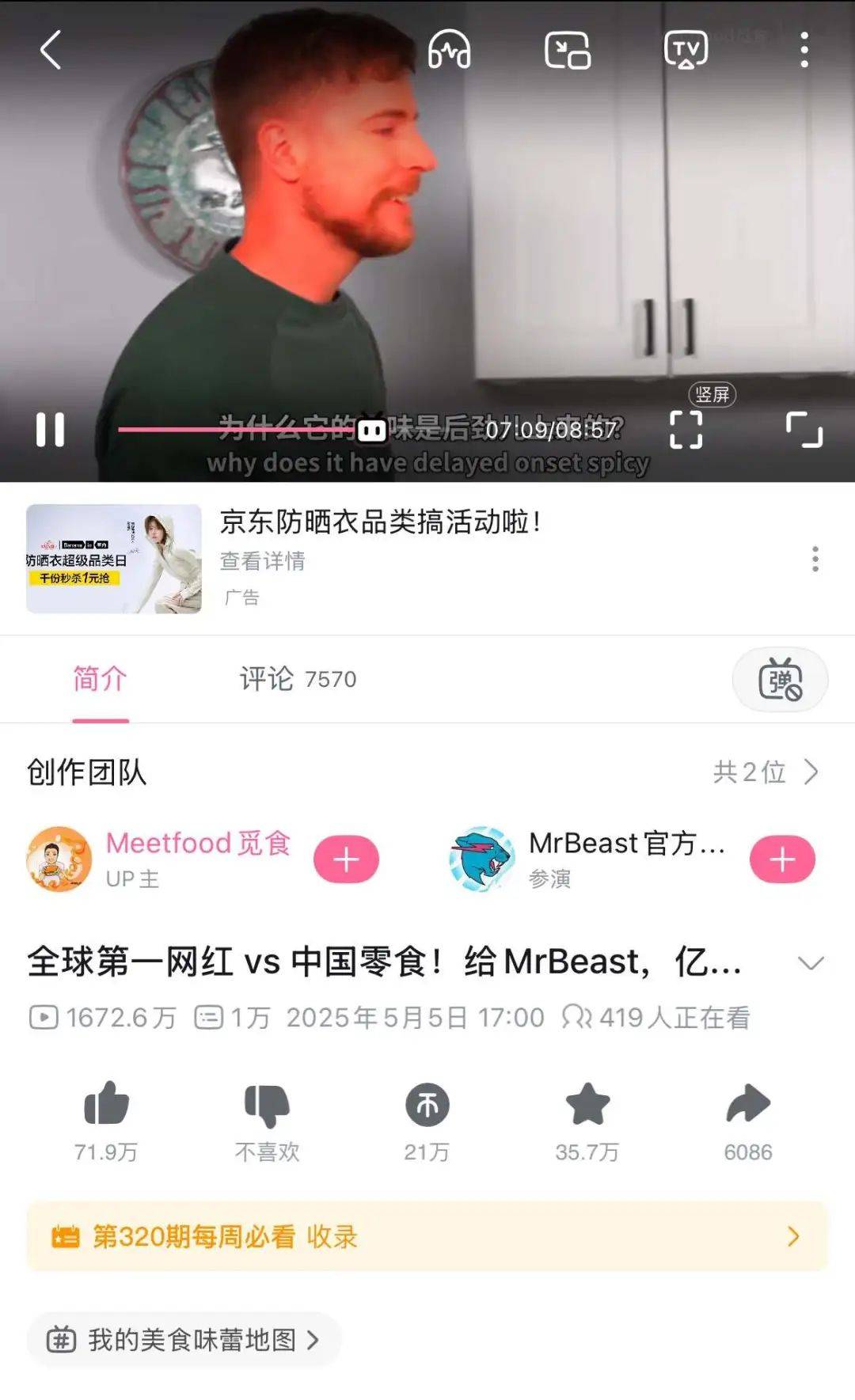The image size is (855, 1400).
Task: Open listen-only audio mode via headphones icon
Action: pyautogui.click(x=451, y=49)
